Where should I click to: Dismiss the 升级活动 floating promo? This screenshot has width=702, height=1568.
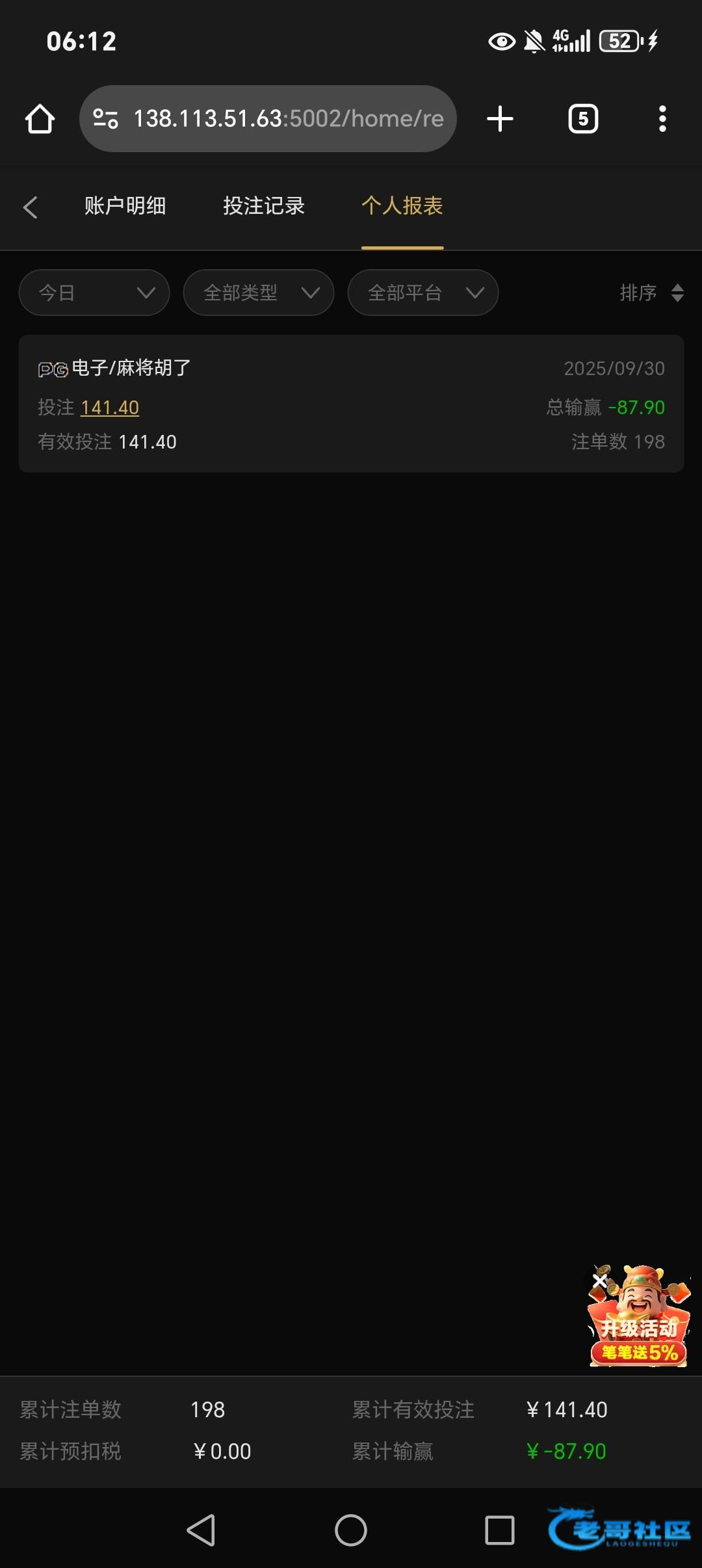tap(599, 1281)
